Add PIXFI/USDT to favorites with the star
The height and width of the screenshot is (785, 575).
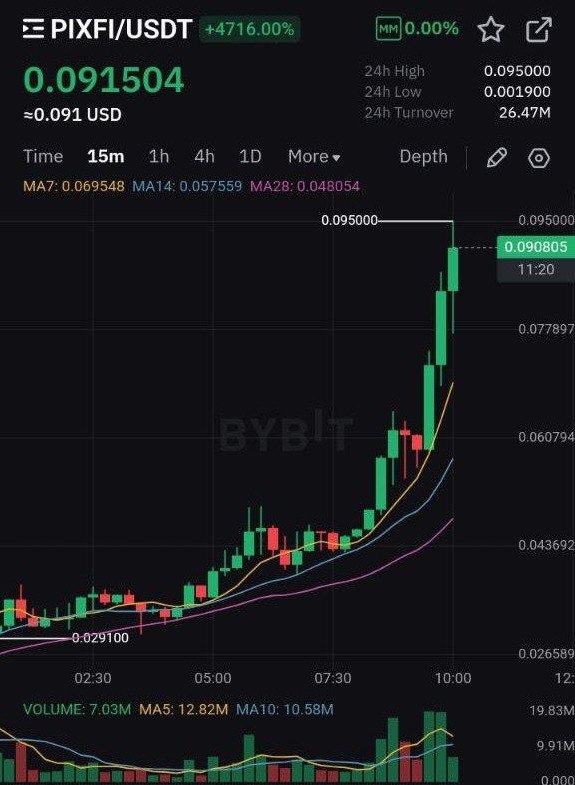(490, 29)
